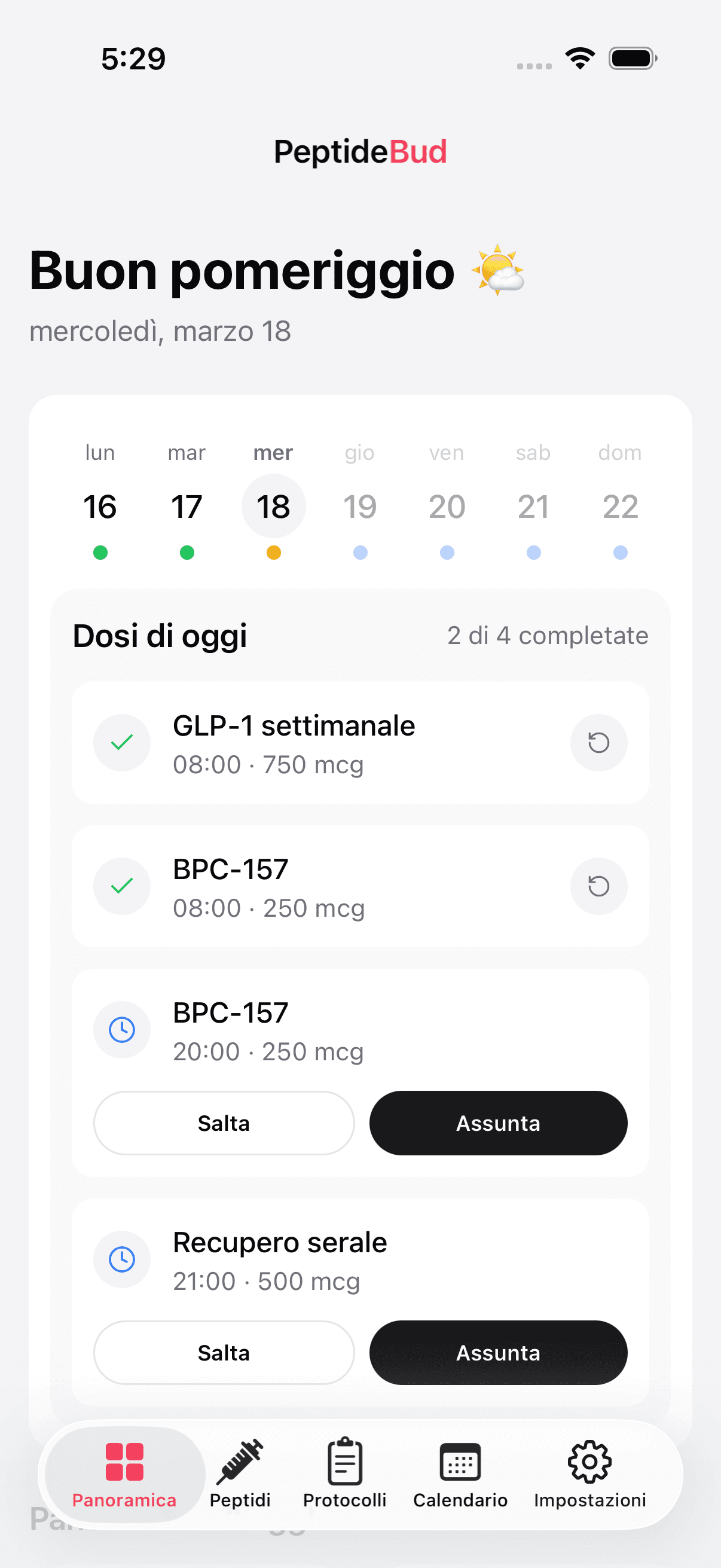This screenshot has height=1568, width=721.
Task: Select day 19 in the week strip
Action: point(359,506)
